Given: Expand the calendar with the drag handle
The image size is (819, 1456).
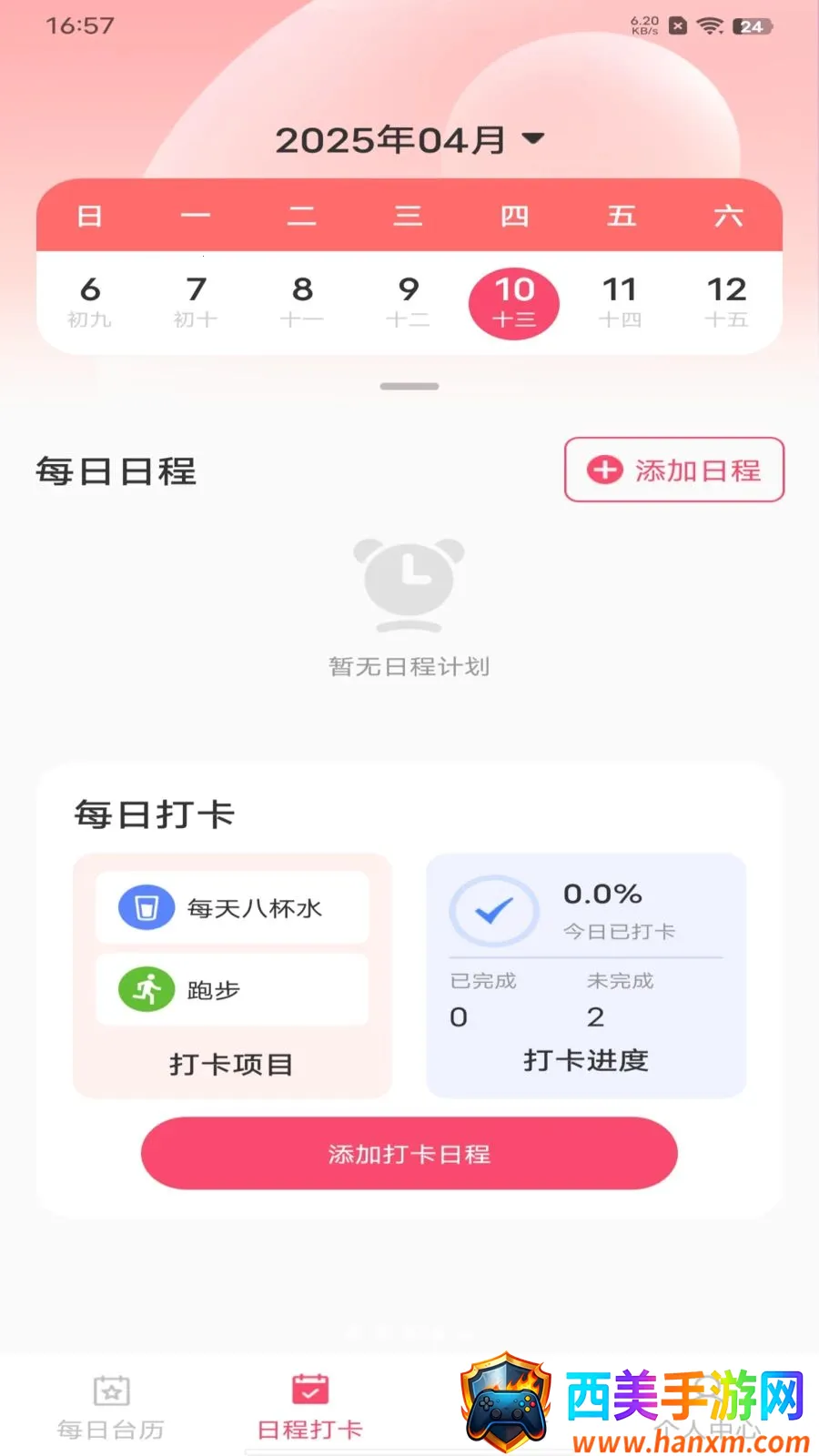Looking at the screenshot, I should (x=409, y=386).
